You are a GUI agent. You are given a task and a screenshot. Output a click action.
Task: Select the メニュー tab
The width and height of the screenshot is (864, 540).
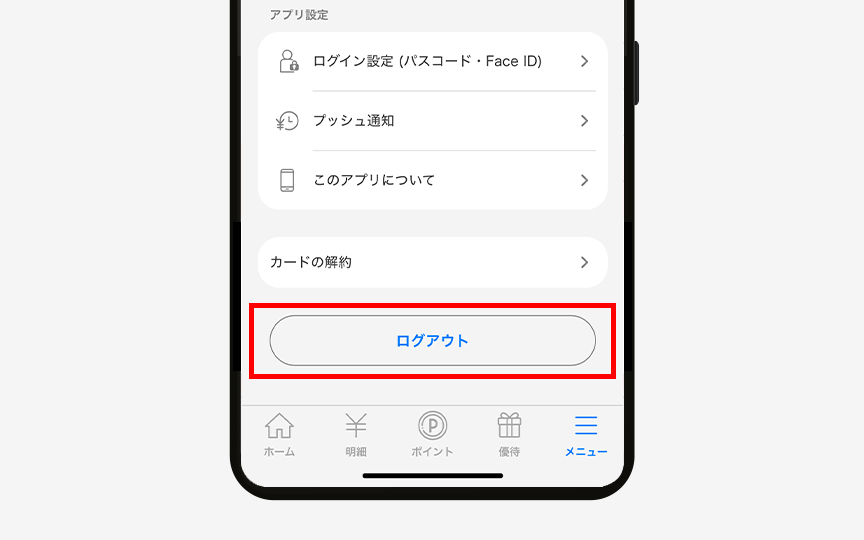pos(586,435)
